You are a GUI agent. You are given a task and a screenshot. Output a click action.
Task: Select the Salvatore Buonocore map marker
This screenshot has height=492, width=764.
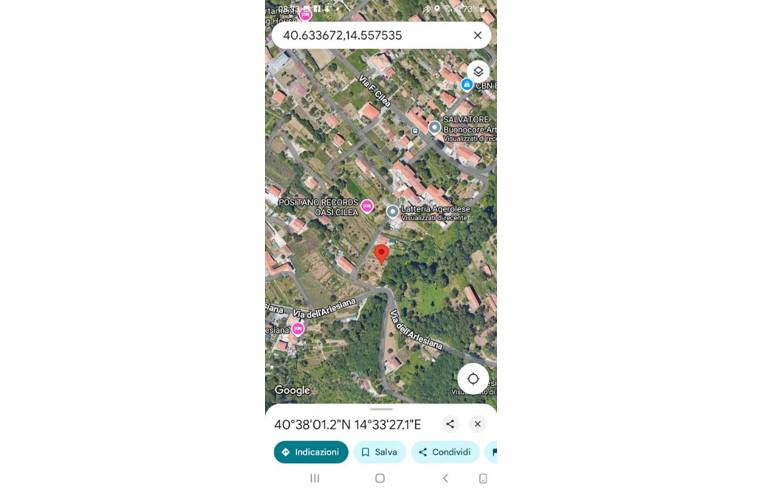click(x=434, y=128)
